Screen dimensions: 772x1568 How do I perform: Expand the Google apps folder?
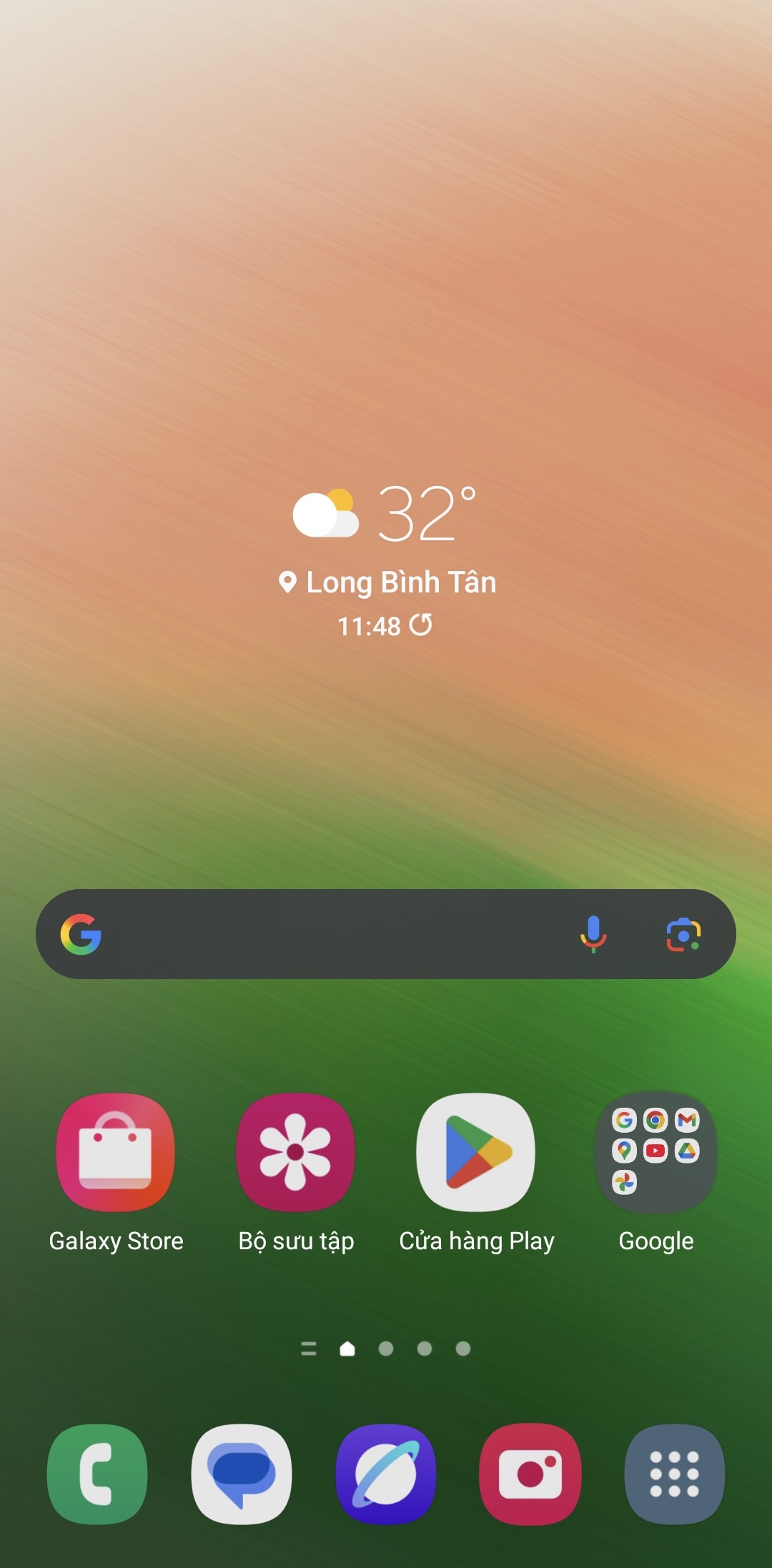(655, 1152)
